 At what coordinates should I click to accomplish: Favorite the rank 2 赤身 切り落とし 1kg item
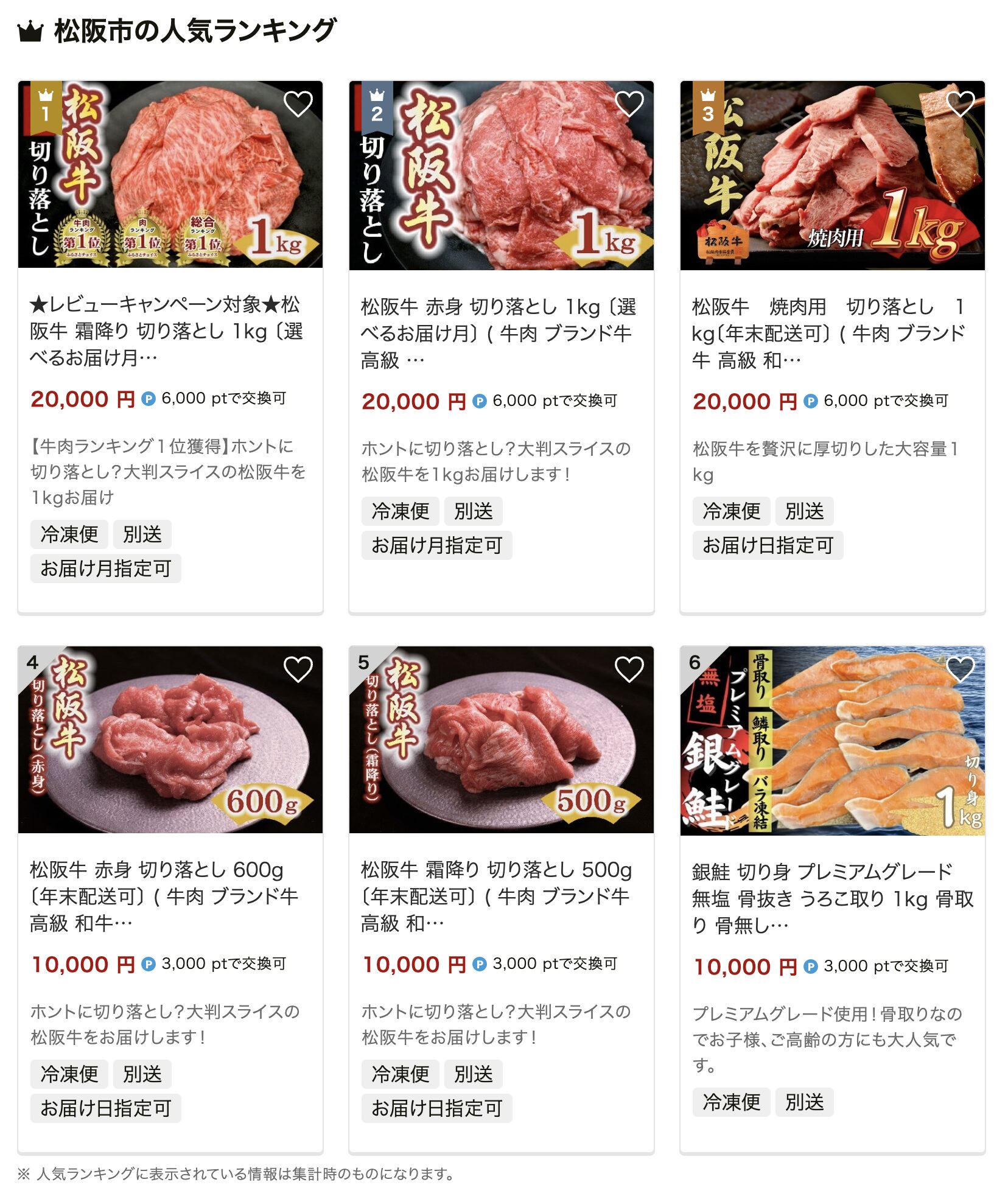629,104
